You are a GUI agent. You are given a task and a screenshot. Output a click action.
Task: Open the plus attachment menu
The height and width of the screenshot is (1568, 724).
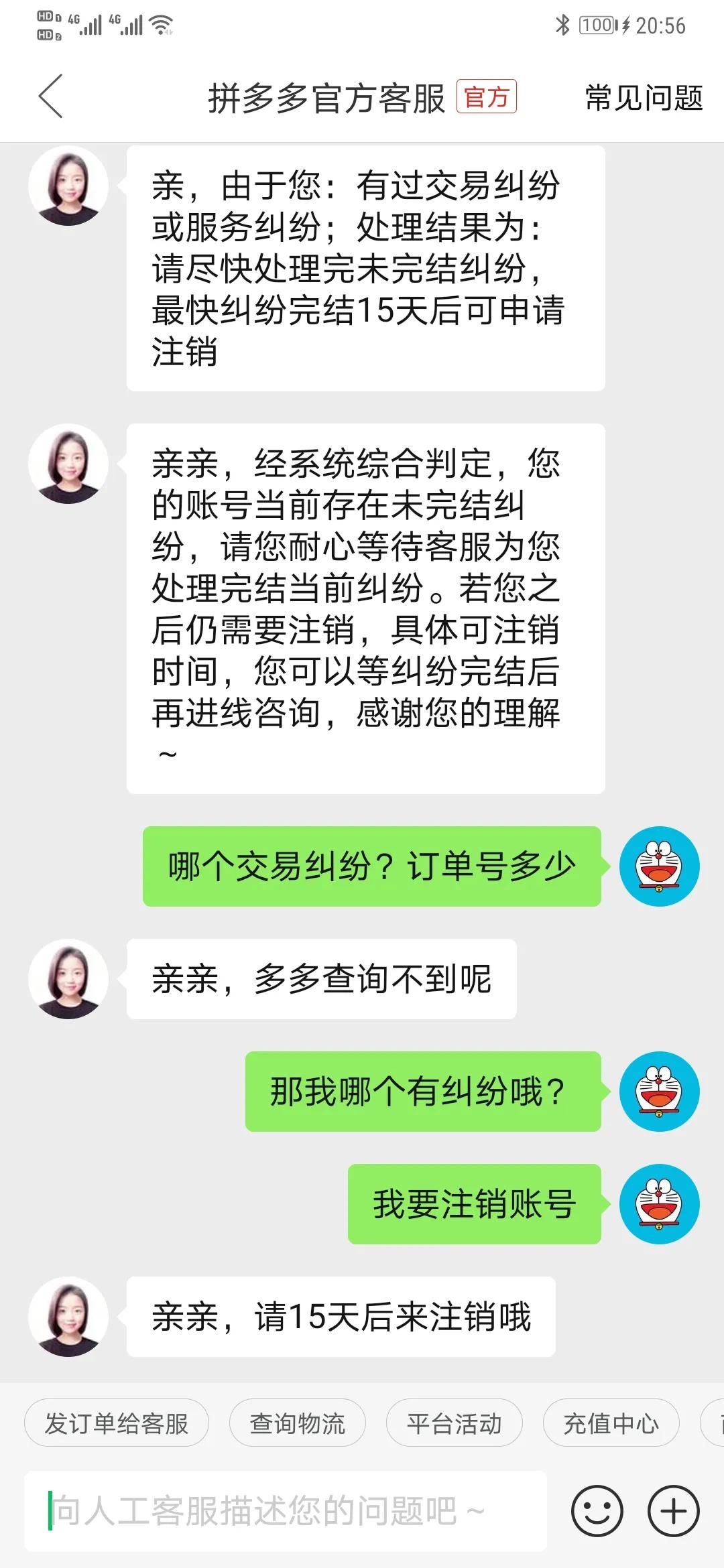pyautogui.click(x=673, y=1511)
